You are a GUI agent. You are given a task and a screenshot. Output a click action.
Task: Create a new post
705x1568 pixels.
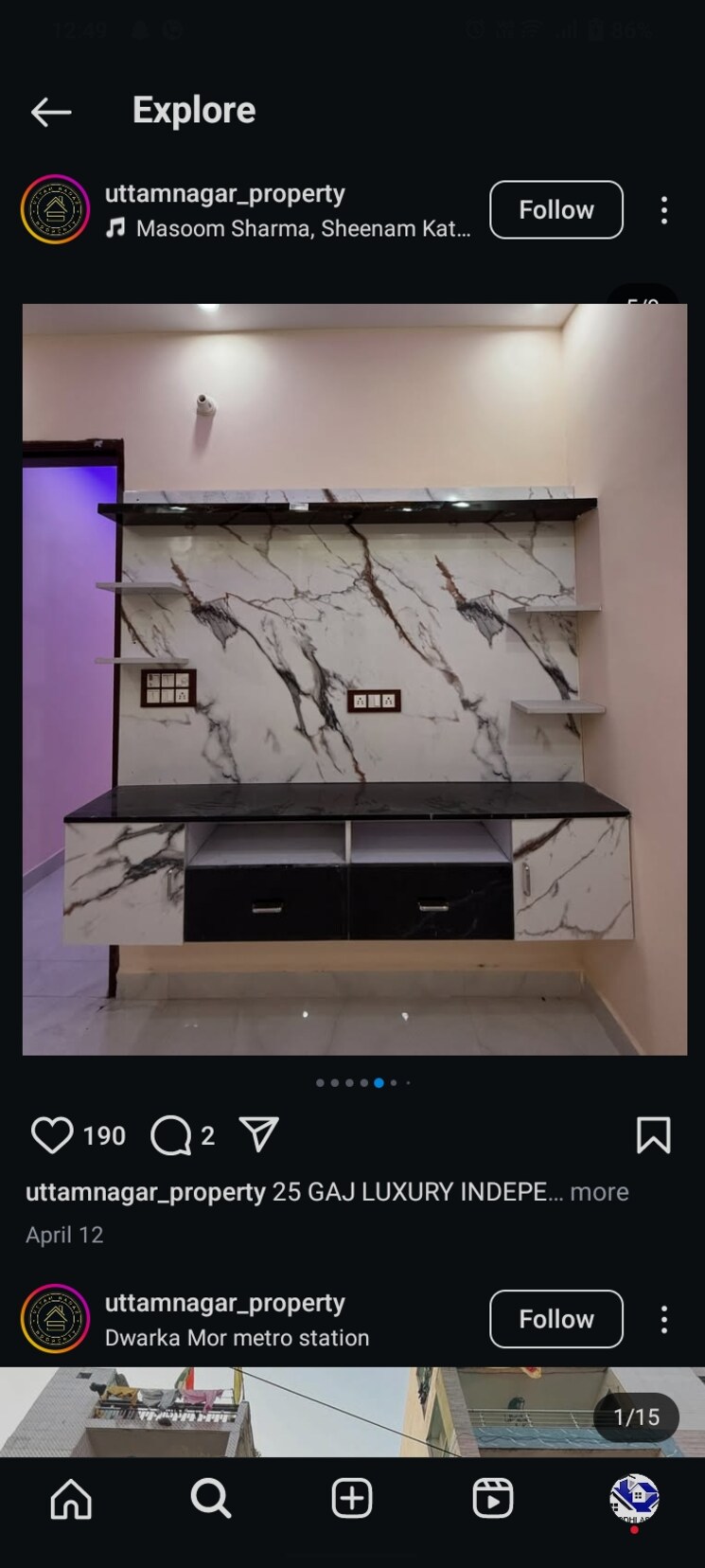coord(352,1499)
